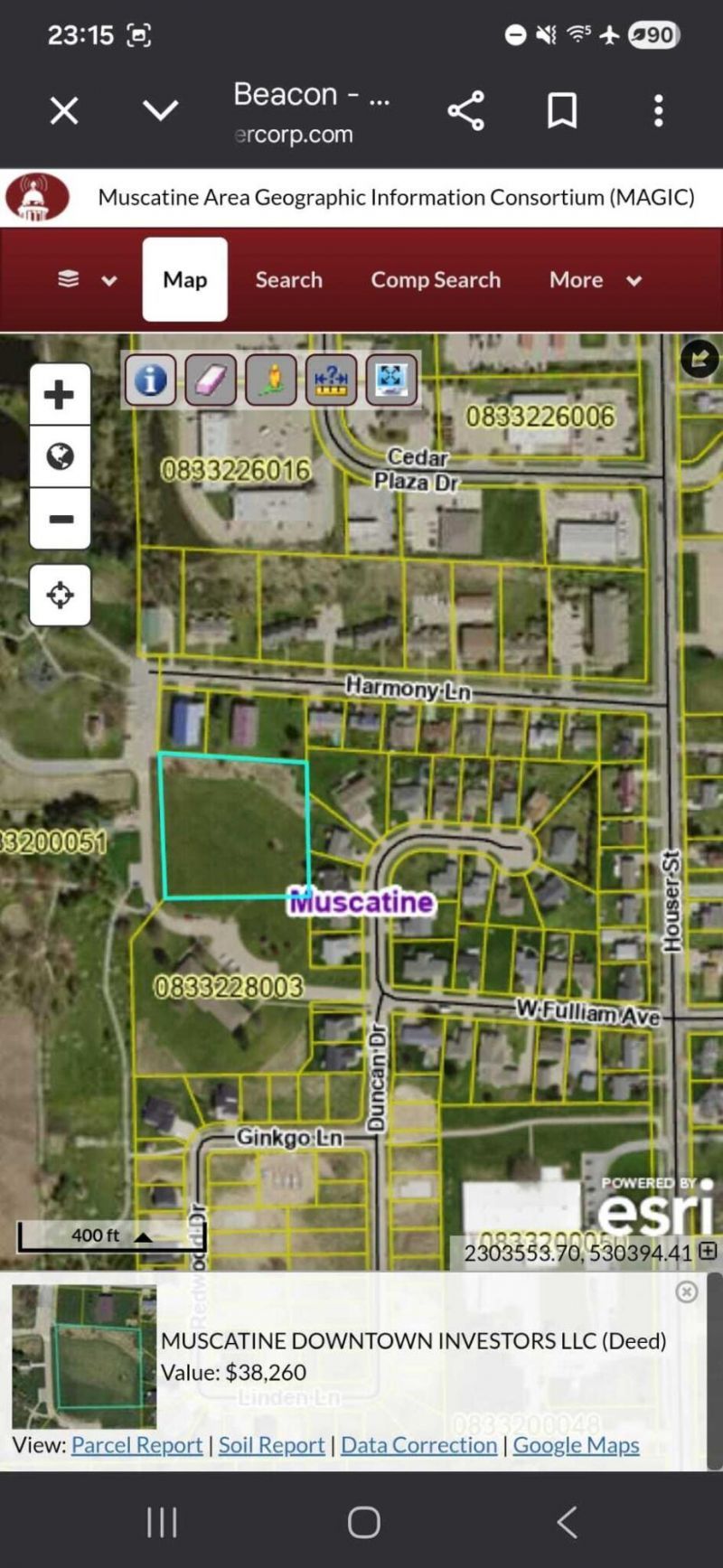Screen dimensions: 723x1568
Task: Zoom in on the map
Action: [60, 395]
